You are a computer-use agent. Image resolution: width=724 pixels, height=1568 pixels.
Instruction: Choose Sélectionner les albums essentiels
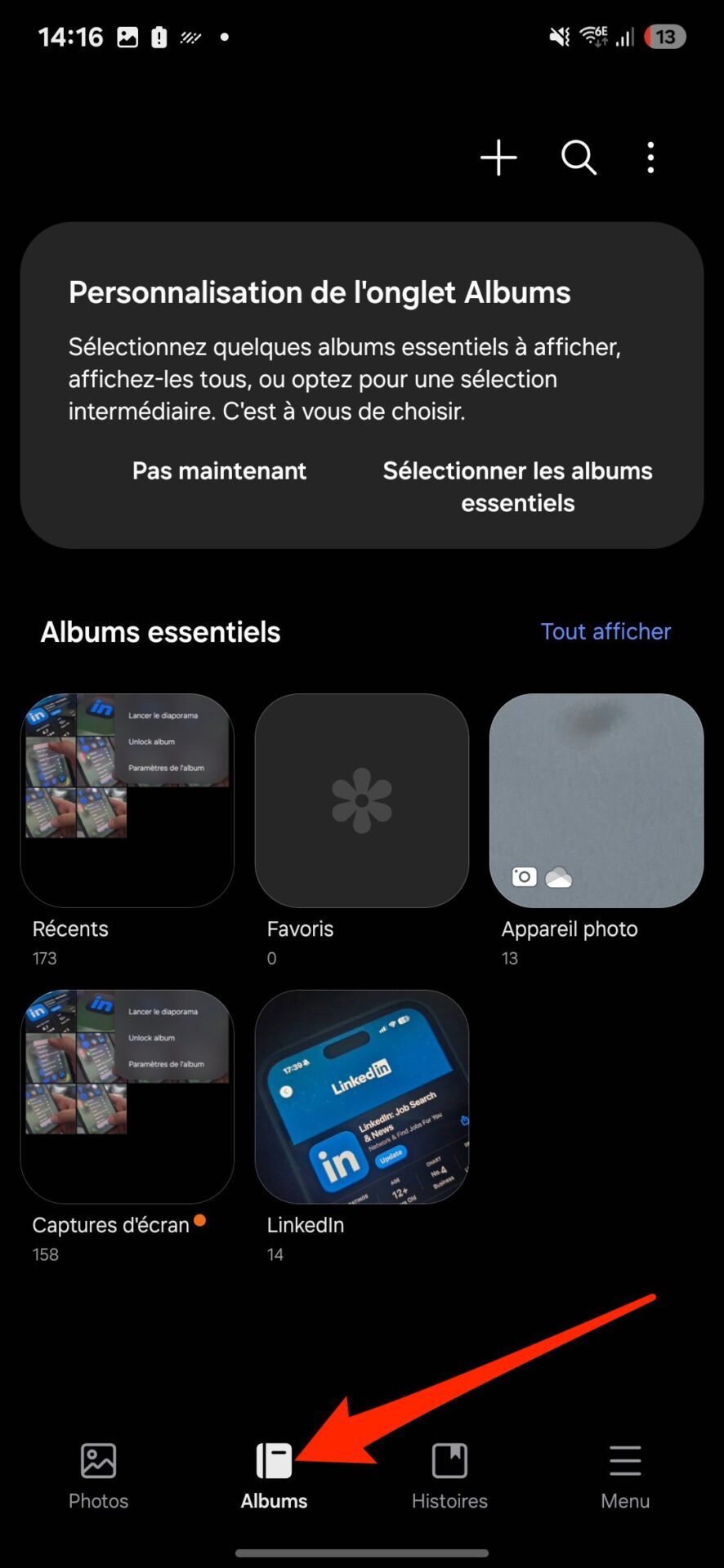coord(517,486)
